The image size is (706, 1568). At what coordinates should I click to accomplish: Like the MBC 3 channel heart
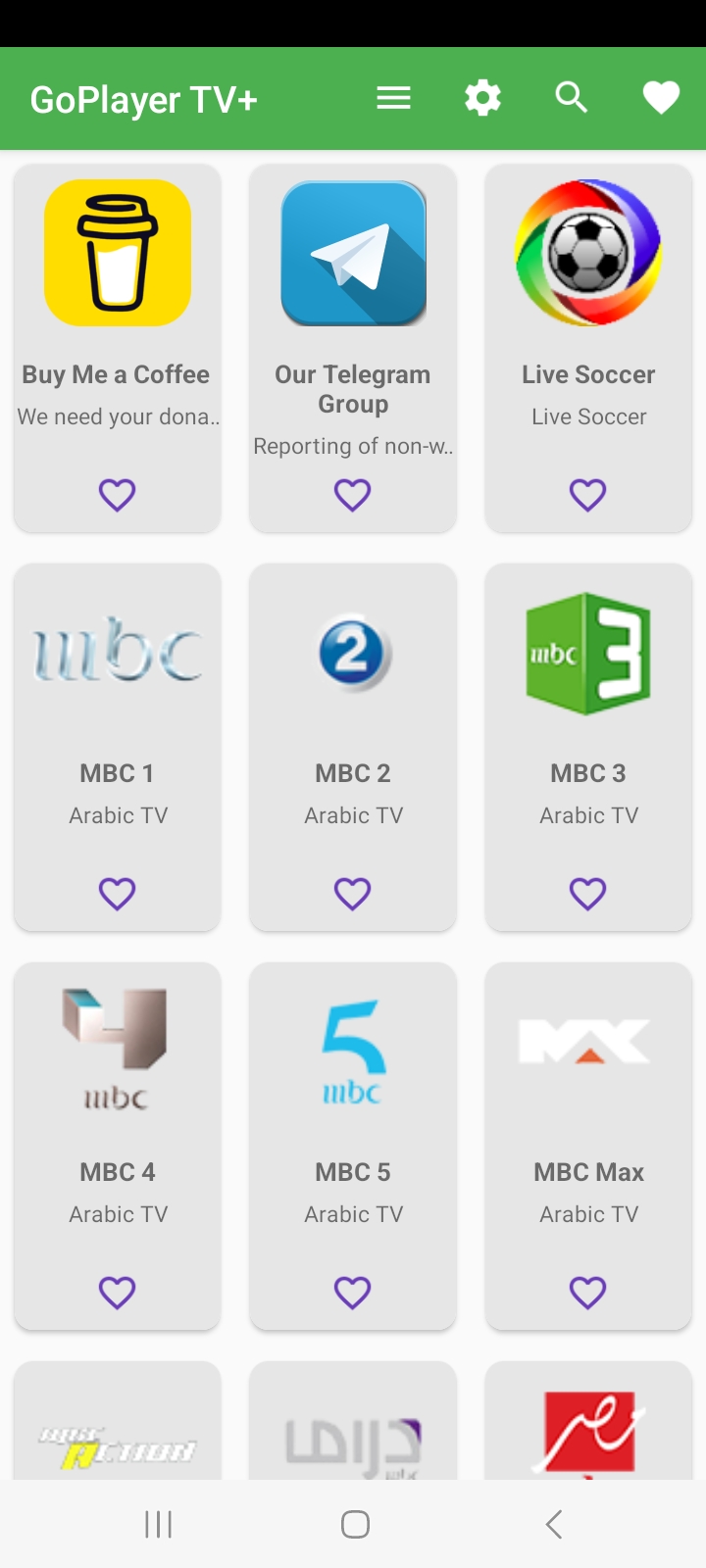tap(588, 894)
